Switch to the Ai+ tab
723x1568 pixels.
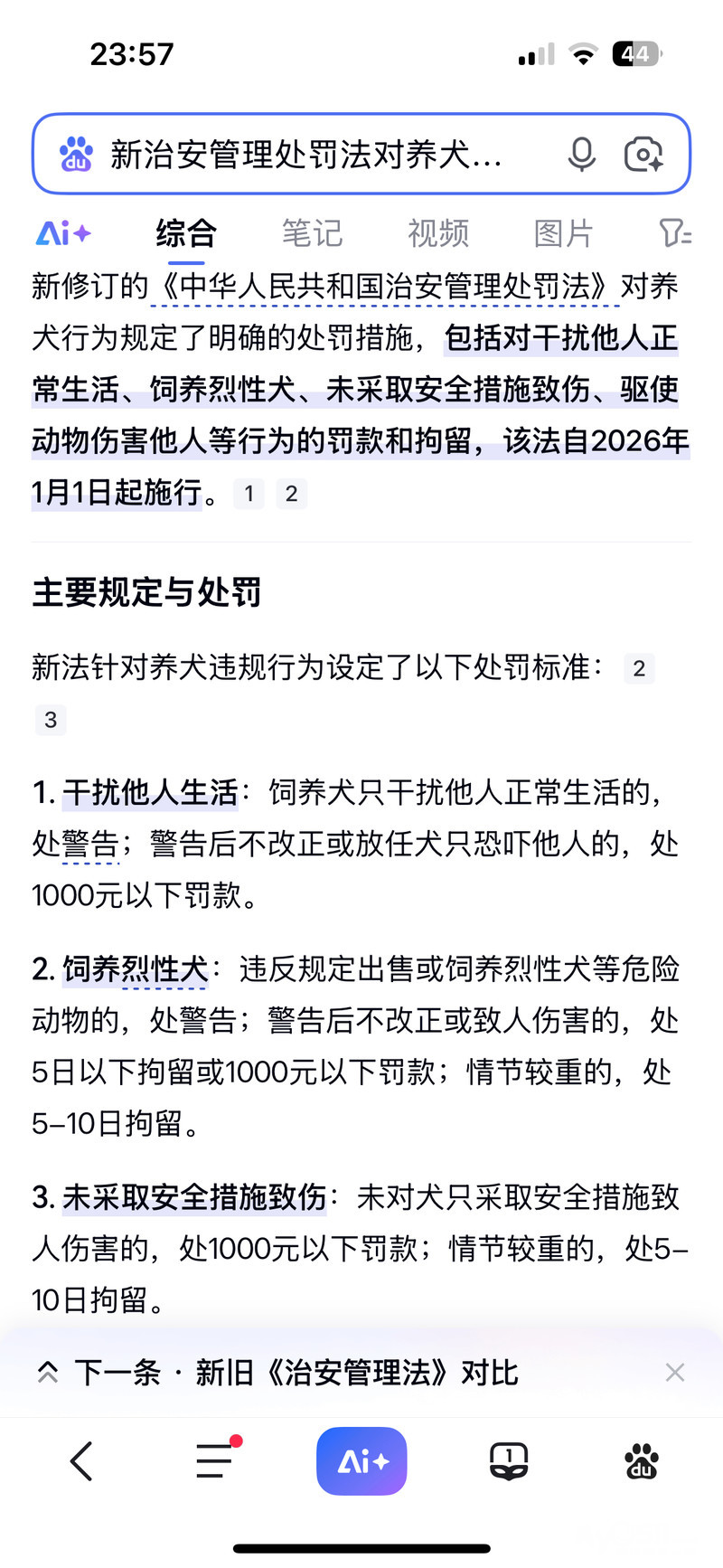[63, 233]
